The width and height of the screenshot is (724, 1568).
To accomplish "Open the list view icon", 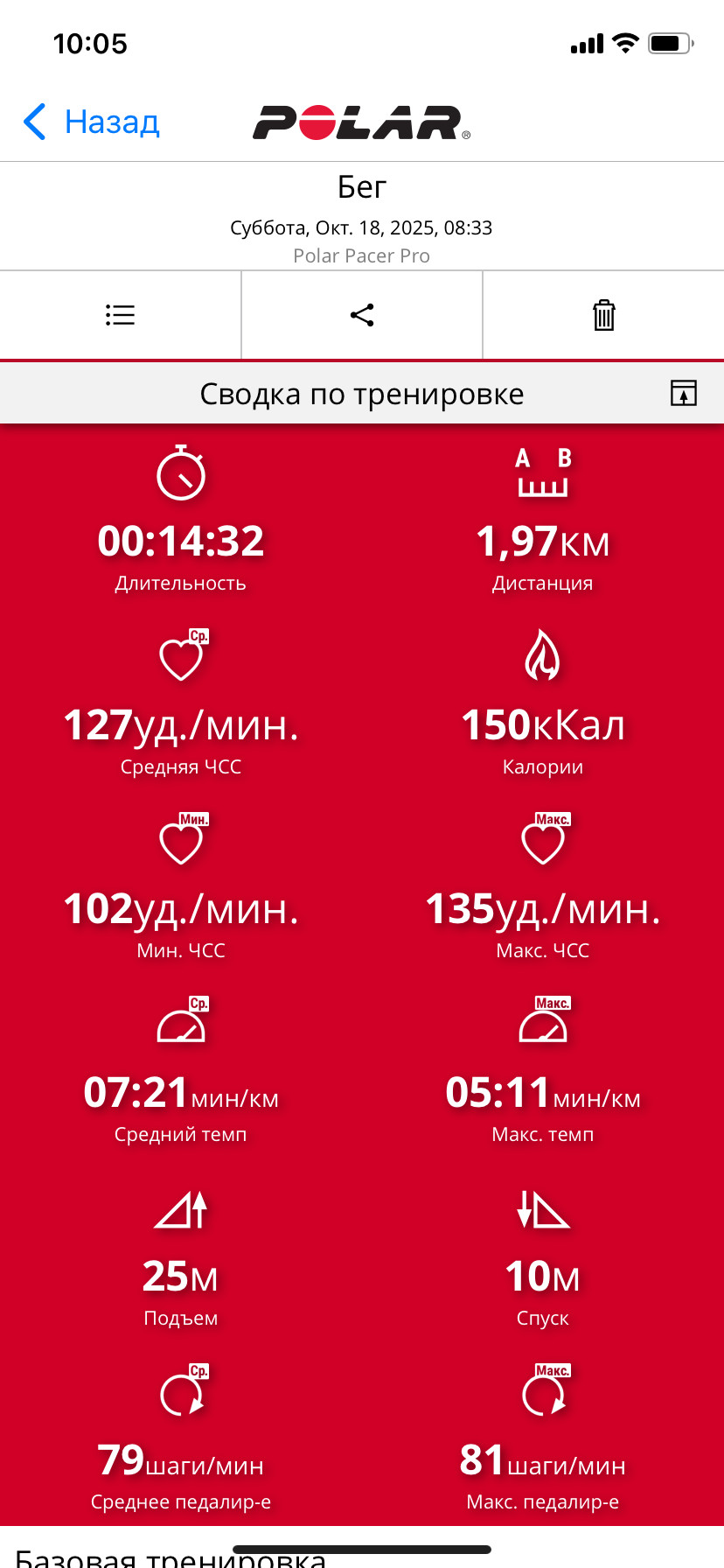I will coord(121,315).
